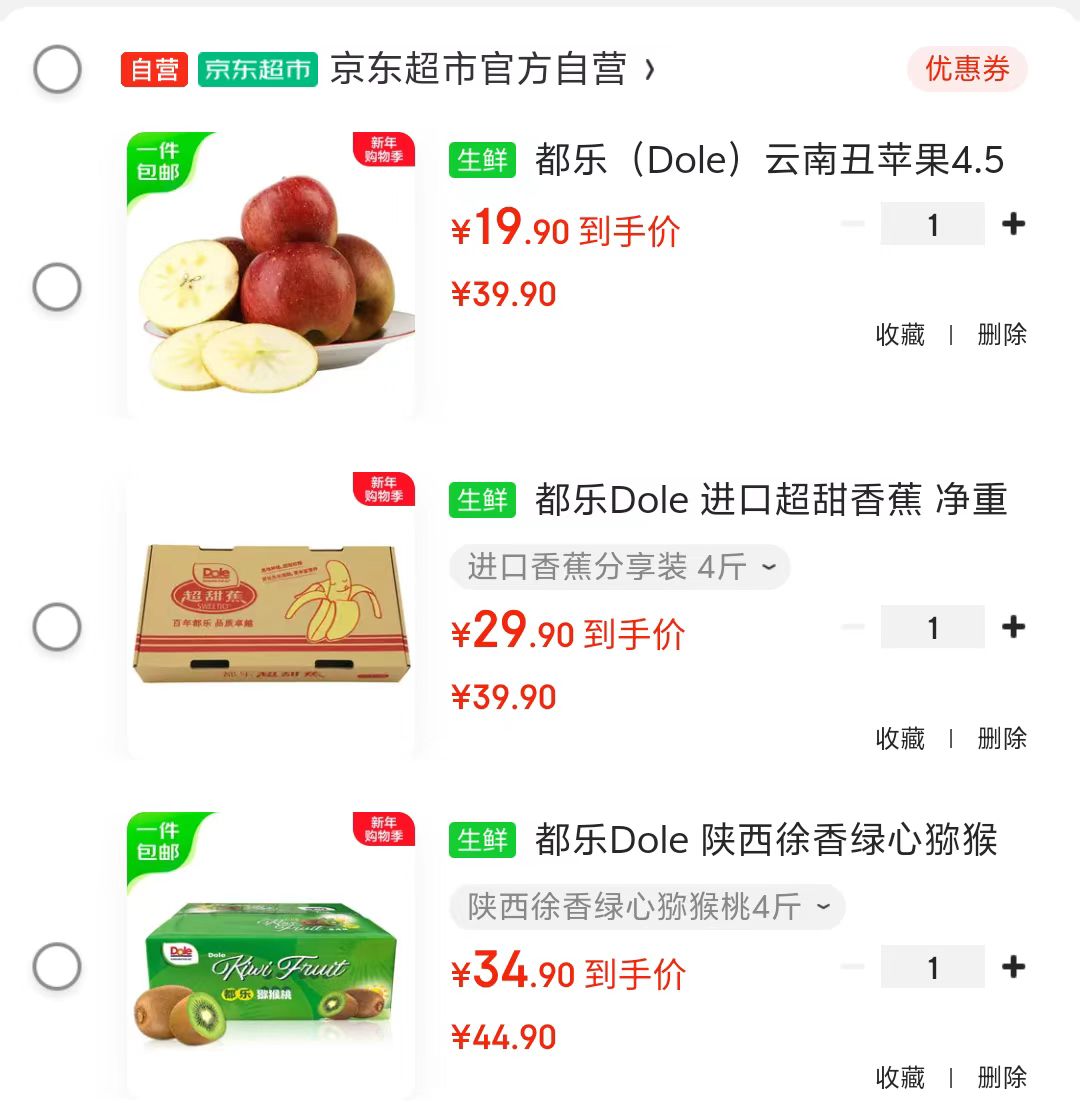This screenshot has height=1103, width=1080.
Task: Increase quantity of 云南丑苹果
Action: [1013, 224]
